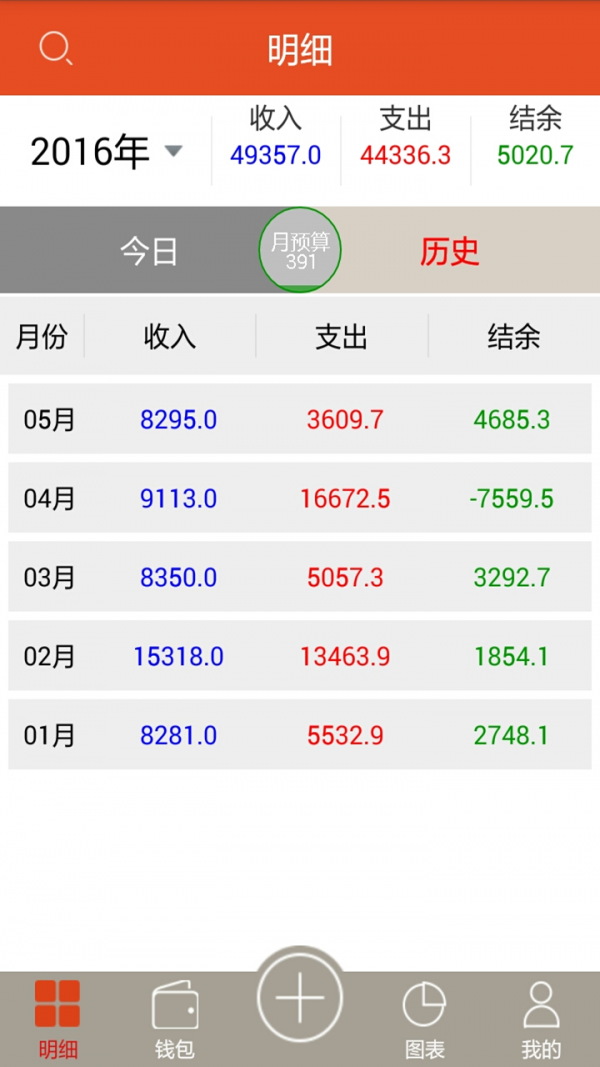View the 04月 monthly details
Viewport: 600px width, 1067px height.
click(300, 498)
